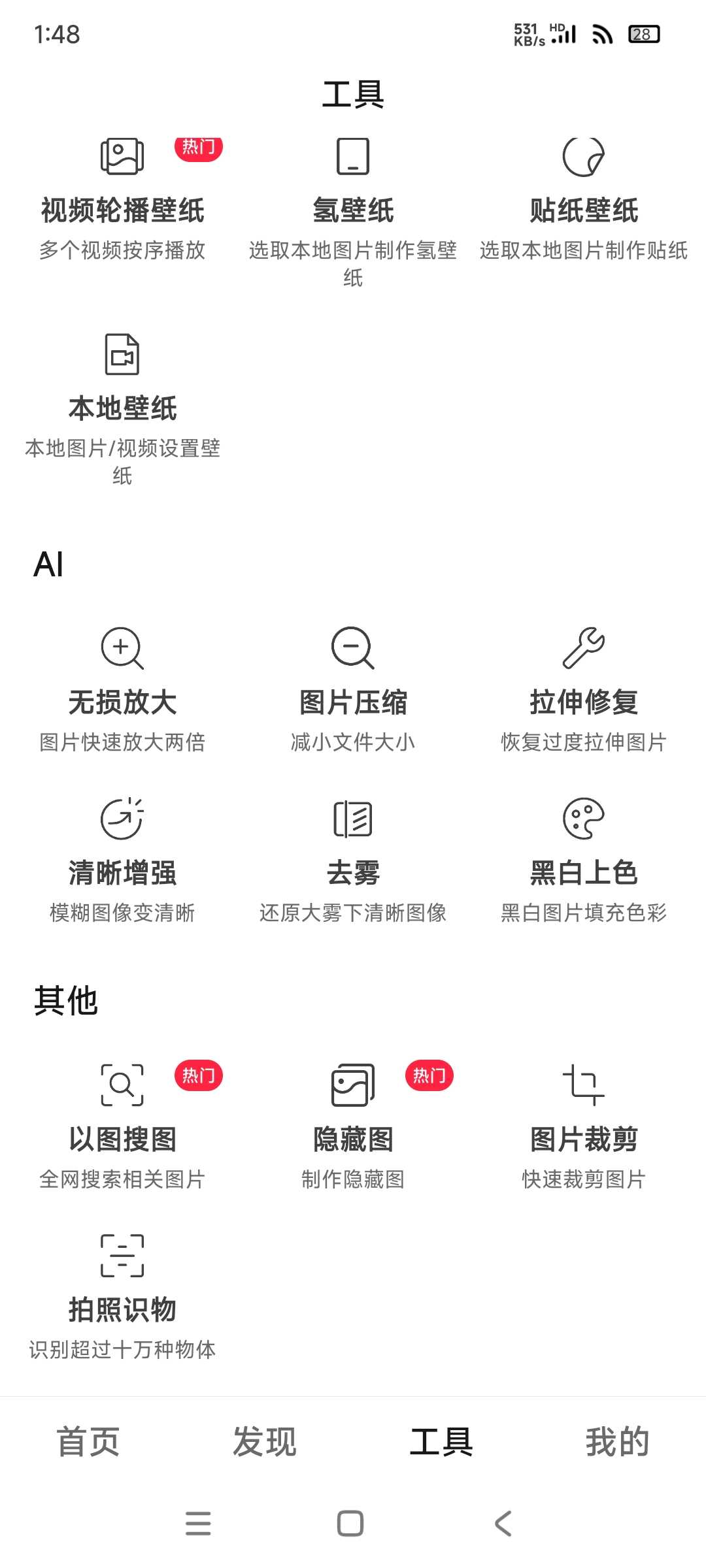Open the recent apps menu button
The width and height of the screenshot is (706, 1568).
click(198, 1524)
